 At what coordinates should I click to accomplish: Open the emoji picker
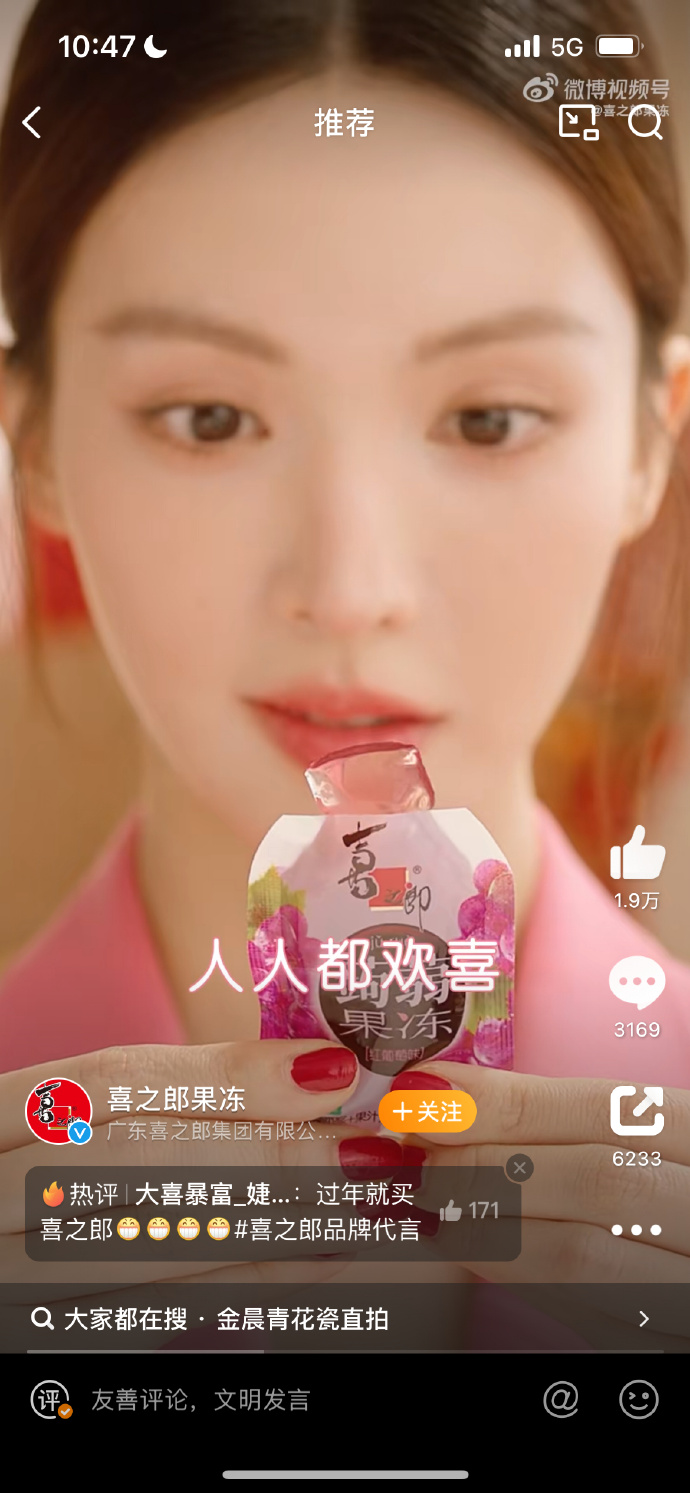[x=639, y=1399]
